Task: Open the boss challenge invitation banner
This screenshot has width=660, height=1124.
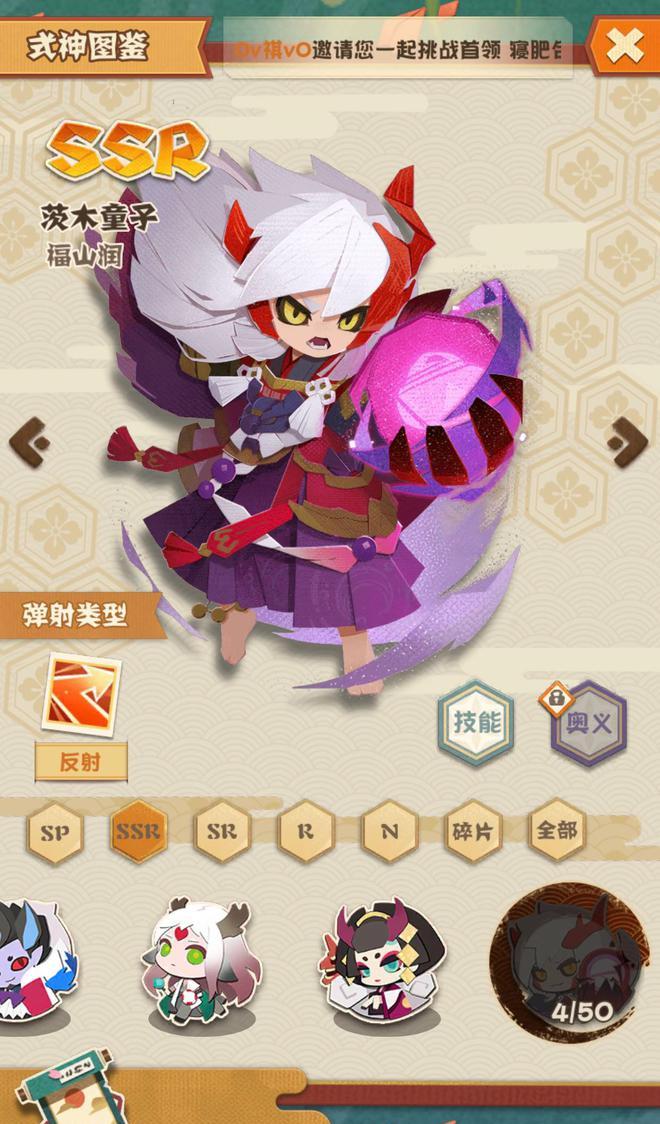Action: pyautogui.click(x=398, y=48)
